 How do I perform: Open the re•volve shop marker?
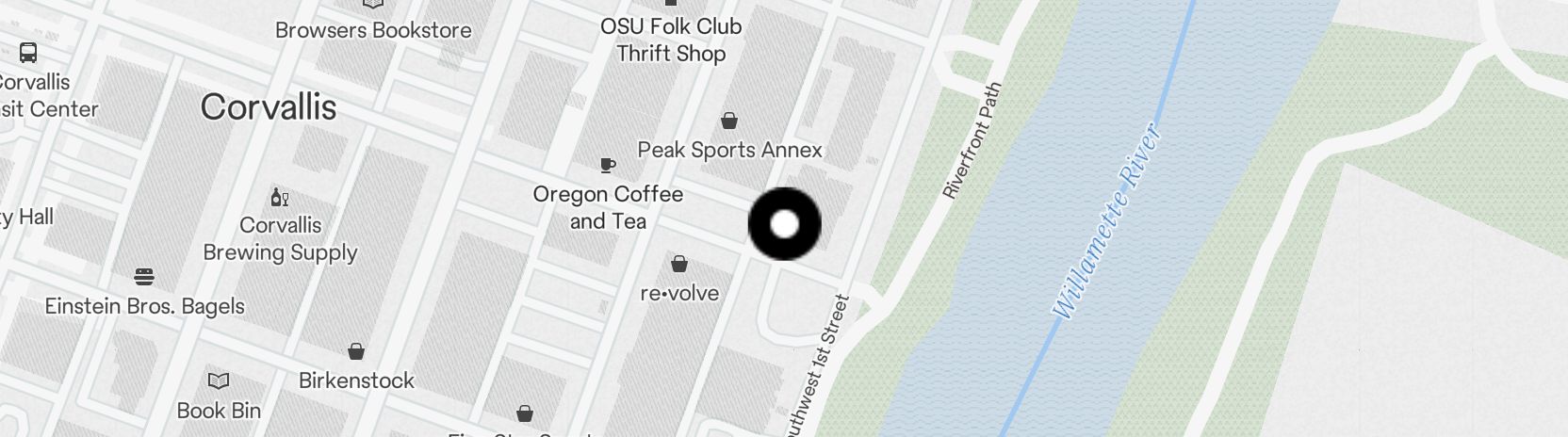[x=678, y=264]
